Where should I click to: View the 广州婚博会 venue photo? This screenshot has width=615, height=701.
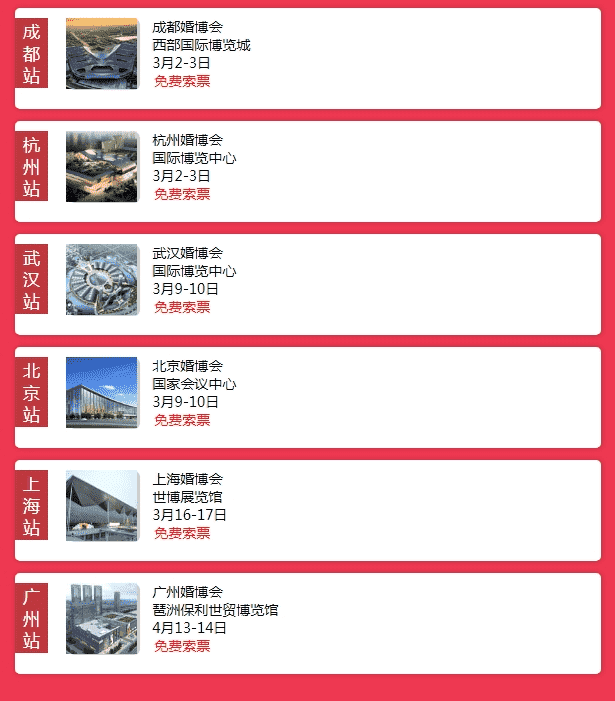[x=102, y=618]
